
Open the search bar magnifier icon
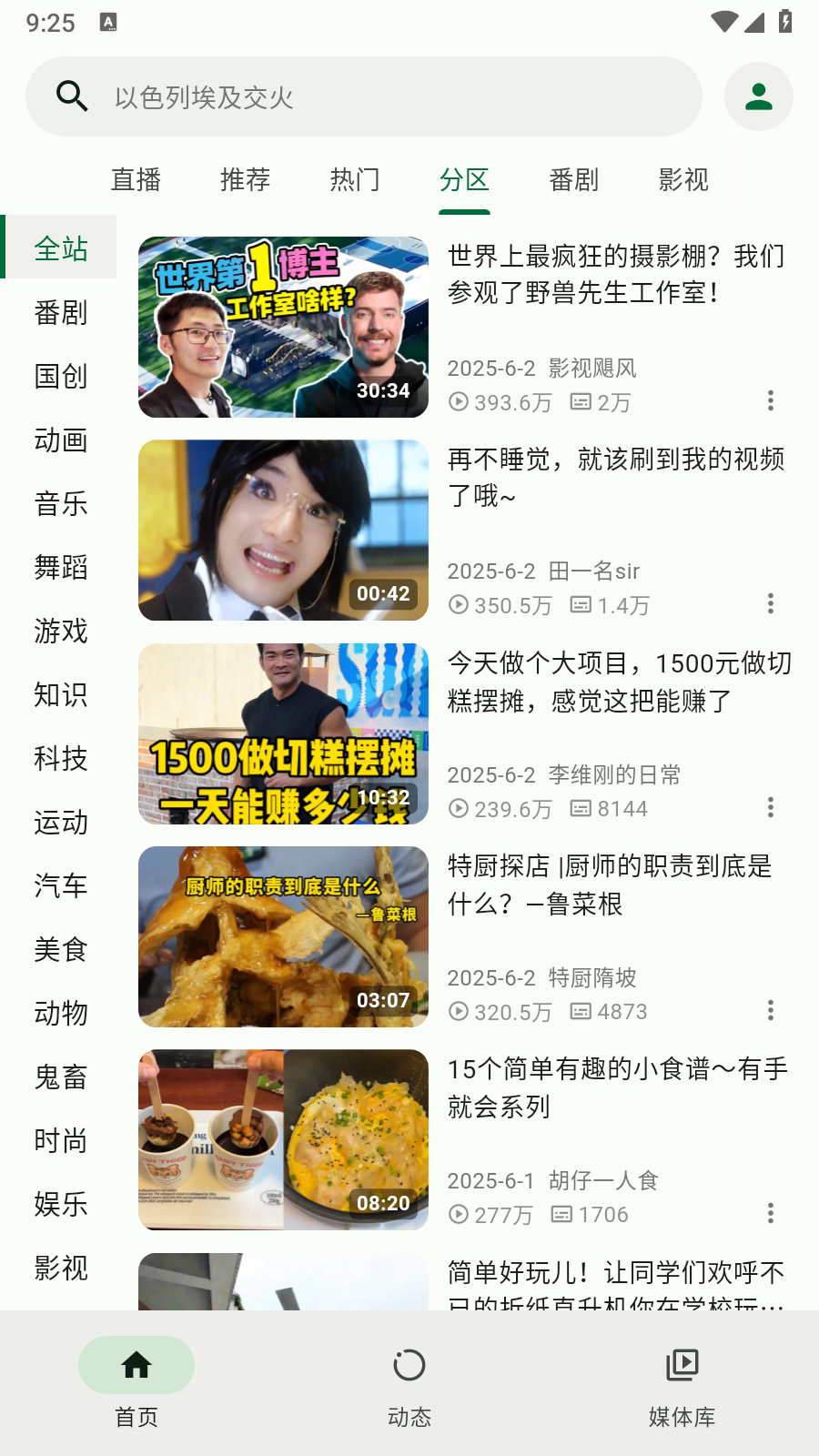(x=72, y=96)
